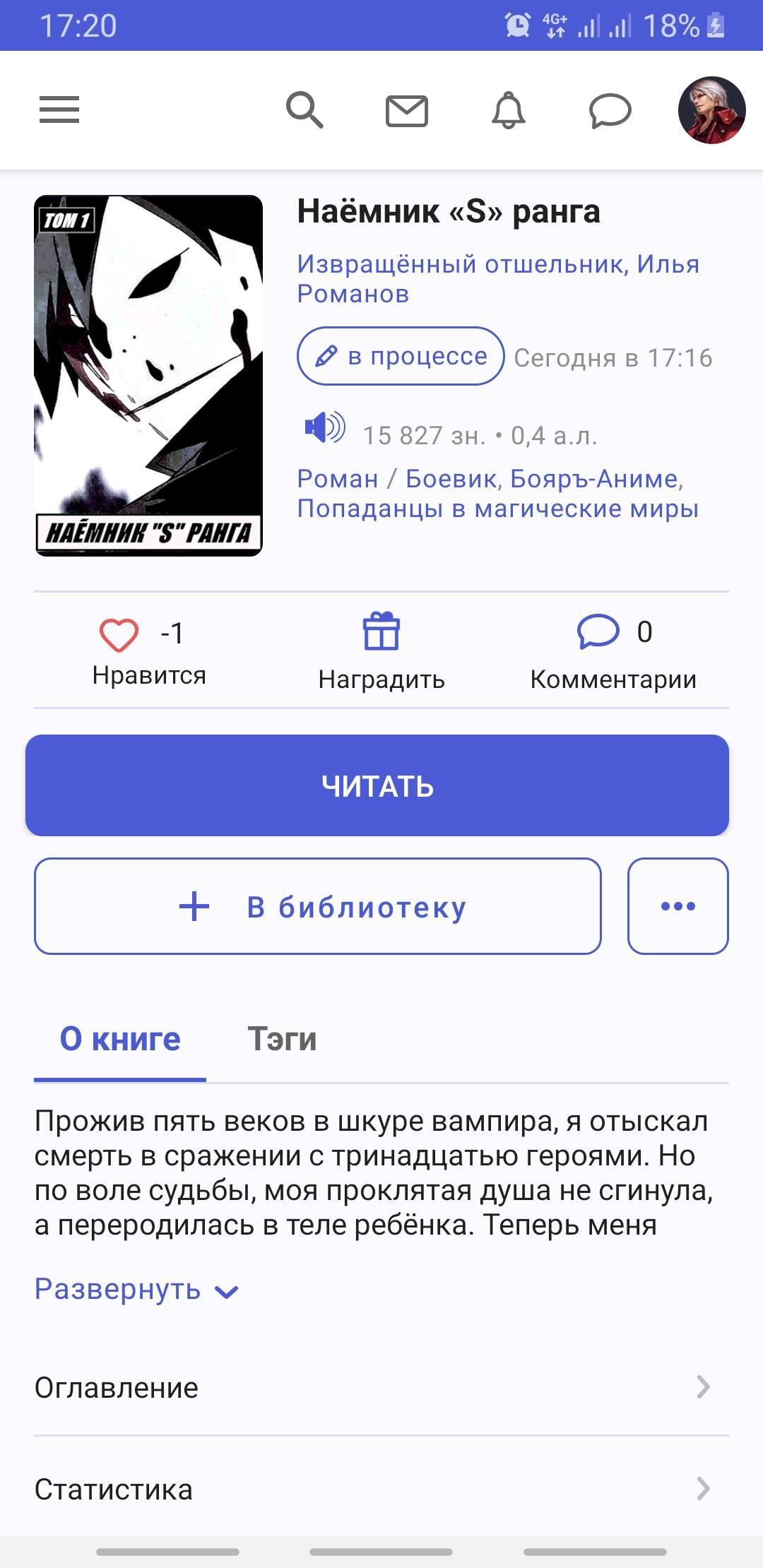763x1568 pixels.
Task: Open the notifications bell
Action: [x=509, y=111]
